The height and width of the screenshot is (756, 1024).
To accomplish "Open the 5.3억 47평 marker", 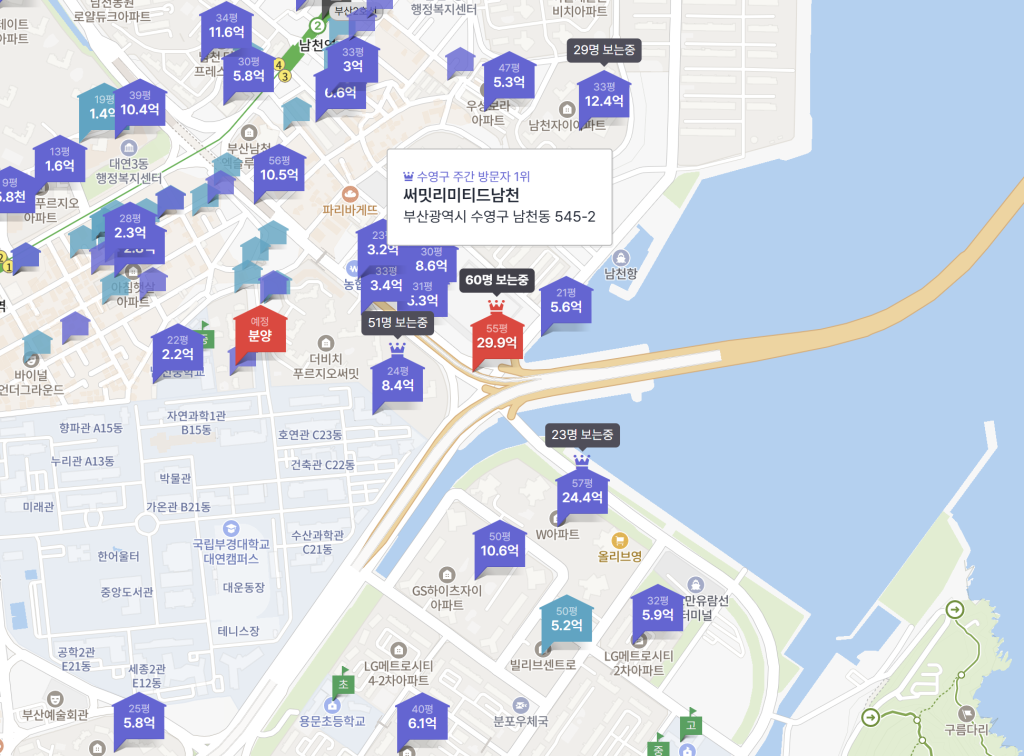I will (x=509, y=77).
